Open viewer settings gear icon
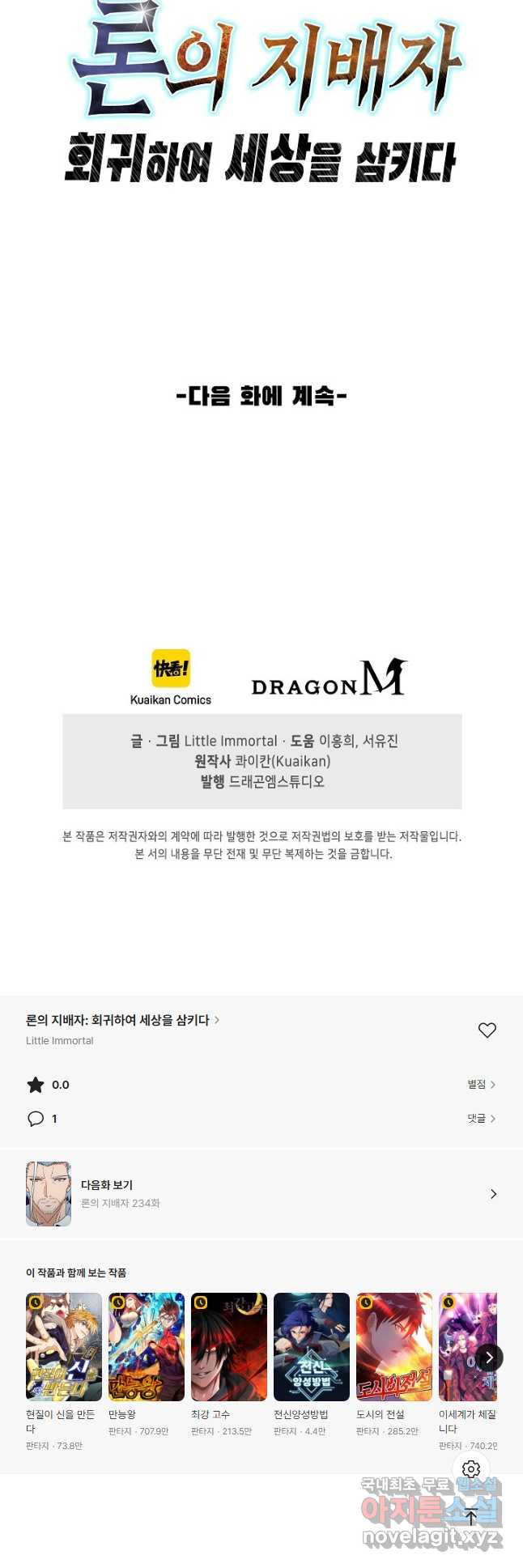 click(x=471, y=1469)
